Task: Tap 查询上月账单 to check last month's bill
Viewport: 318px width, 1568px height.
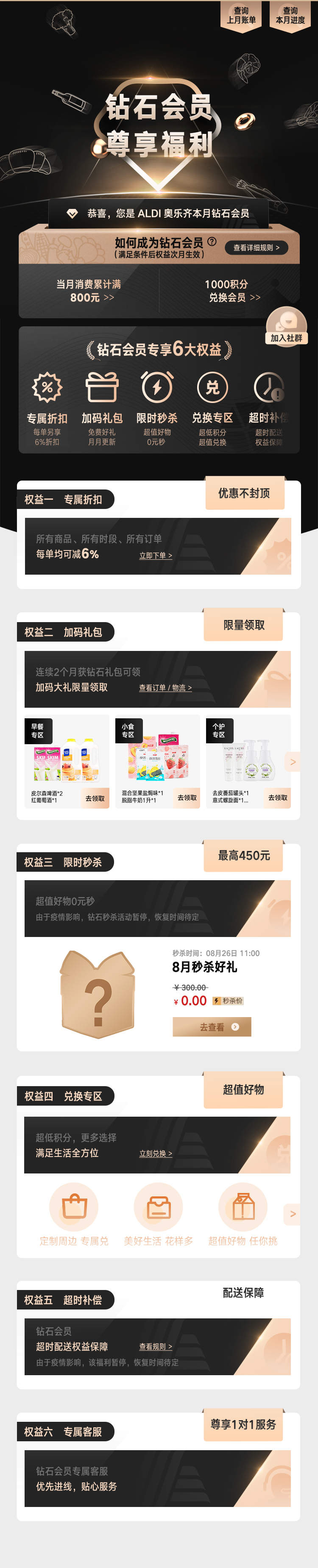Action: click(x=241, y=15)
